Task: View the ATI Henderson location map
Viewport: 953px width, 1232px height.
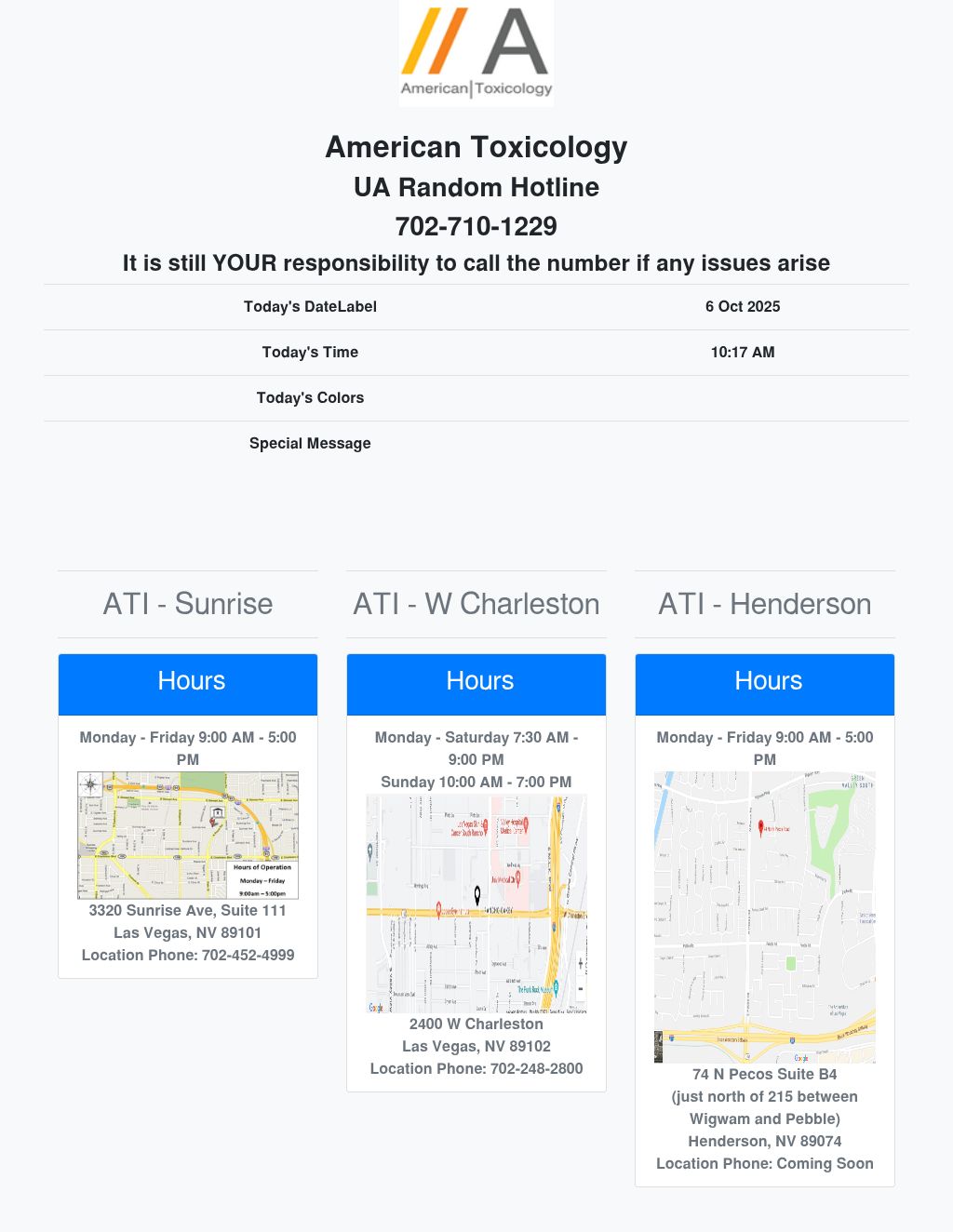Action: (764, 917)
